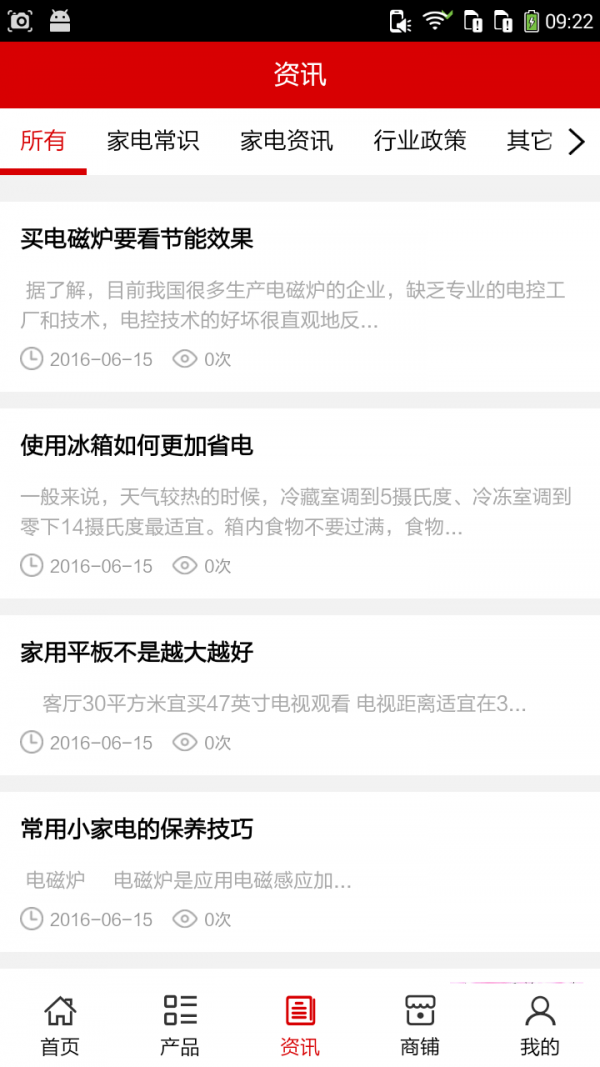Open the 行业政策 tab
Viewport: 600px width, 1067px height.
[420, 141]
